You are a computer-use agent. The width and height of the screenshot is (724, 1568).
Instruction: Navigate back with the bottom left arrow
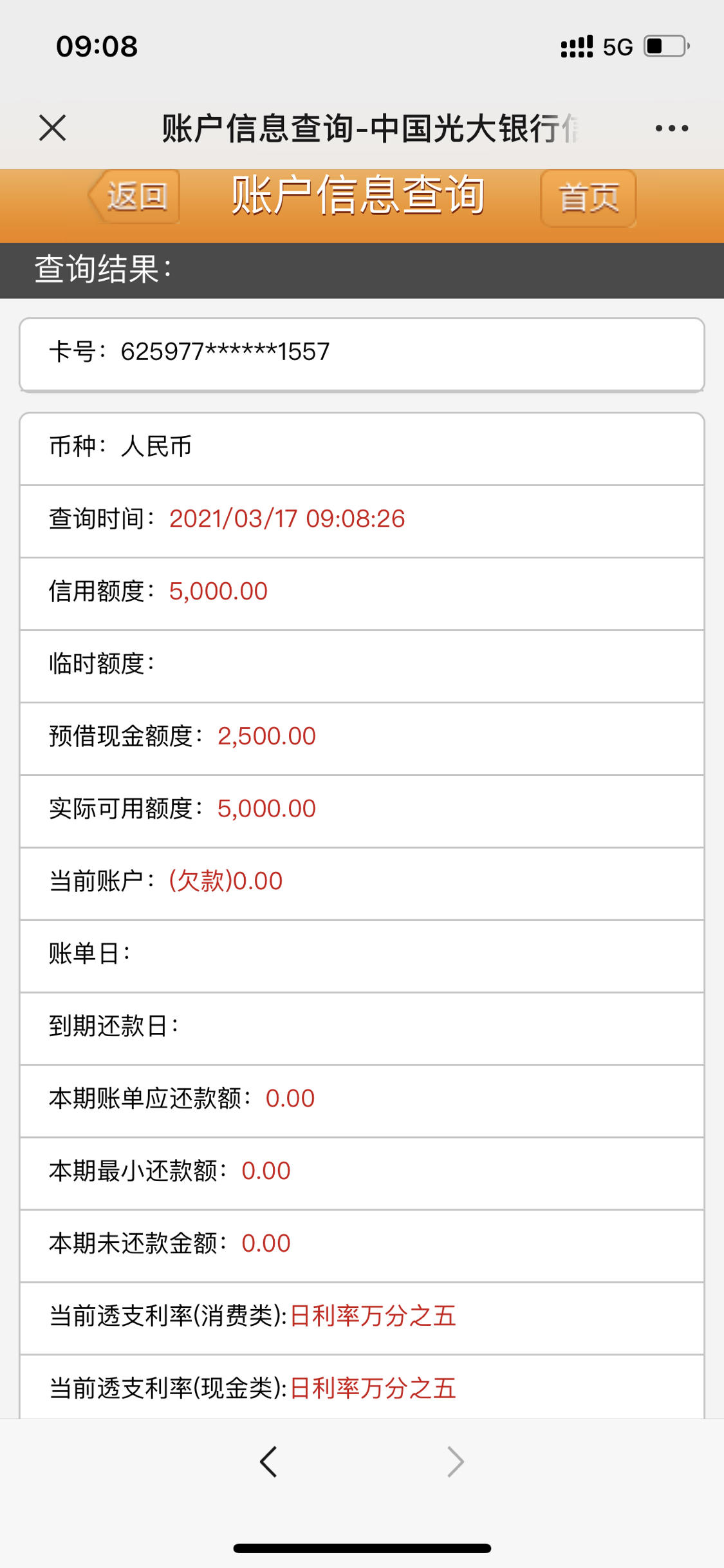click(x=268, y=1461)
